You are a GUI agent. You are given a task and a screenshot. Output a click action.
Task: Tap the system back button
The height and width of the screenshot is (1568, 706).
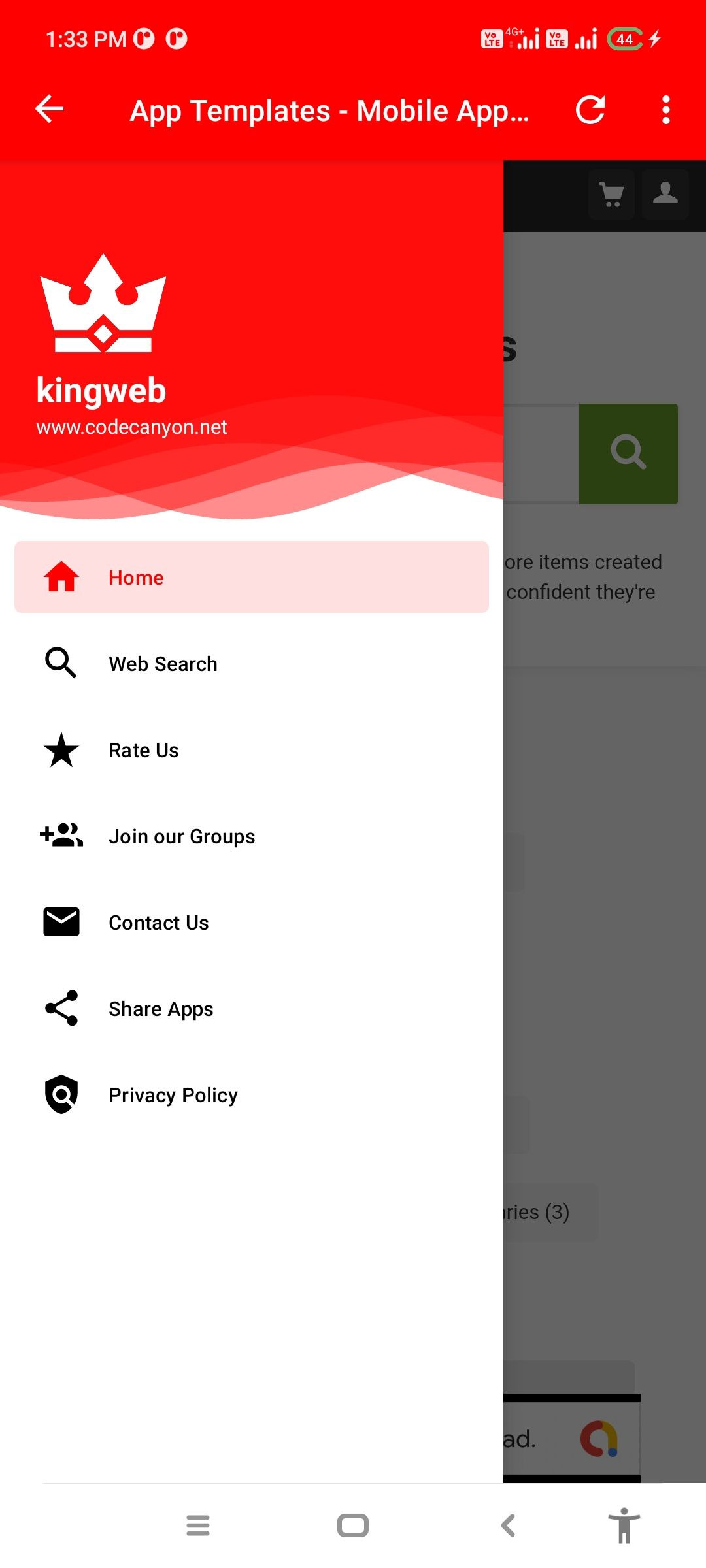[x=508, y=1526]
